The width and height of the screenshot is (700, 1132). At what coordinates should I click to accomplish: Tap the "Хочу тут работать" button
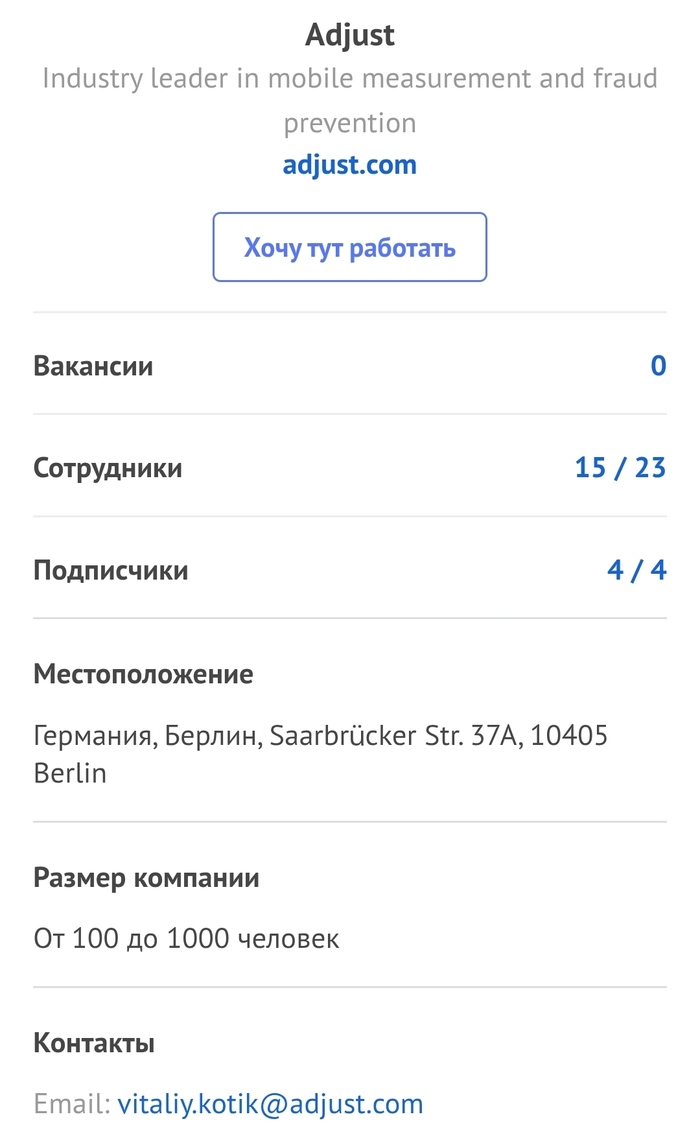349,247
